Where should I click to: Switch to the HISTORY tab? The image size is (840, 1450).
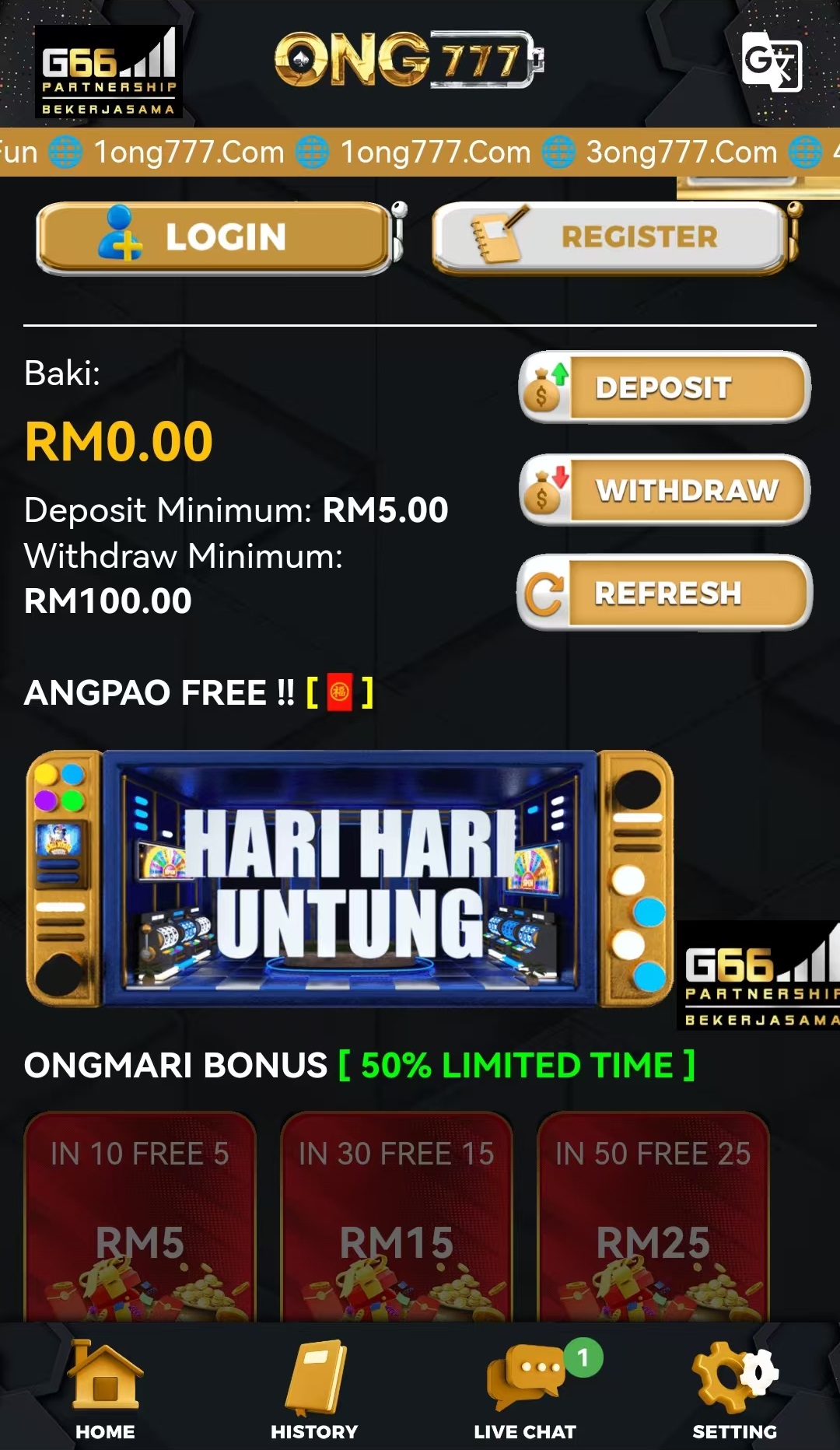click(314, 1389)
